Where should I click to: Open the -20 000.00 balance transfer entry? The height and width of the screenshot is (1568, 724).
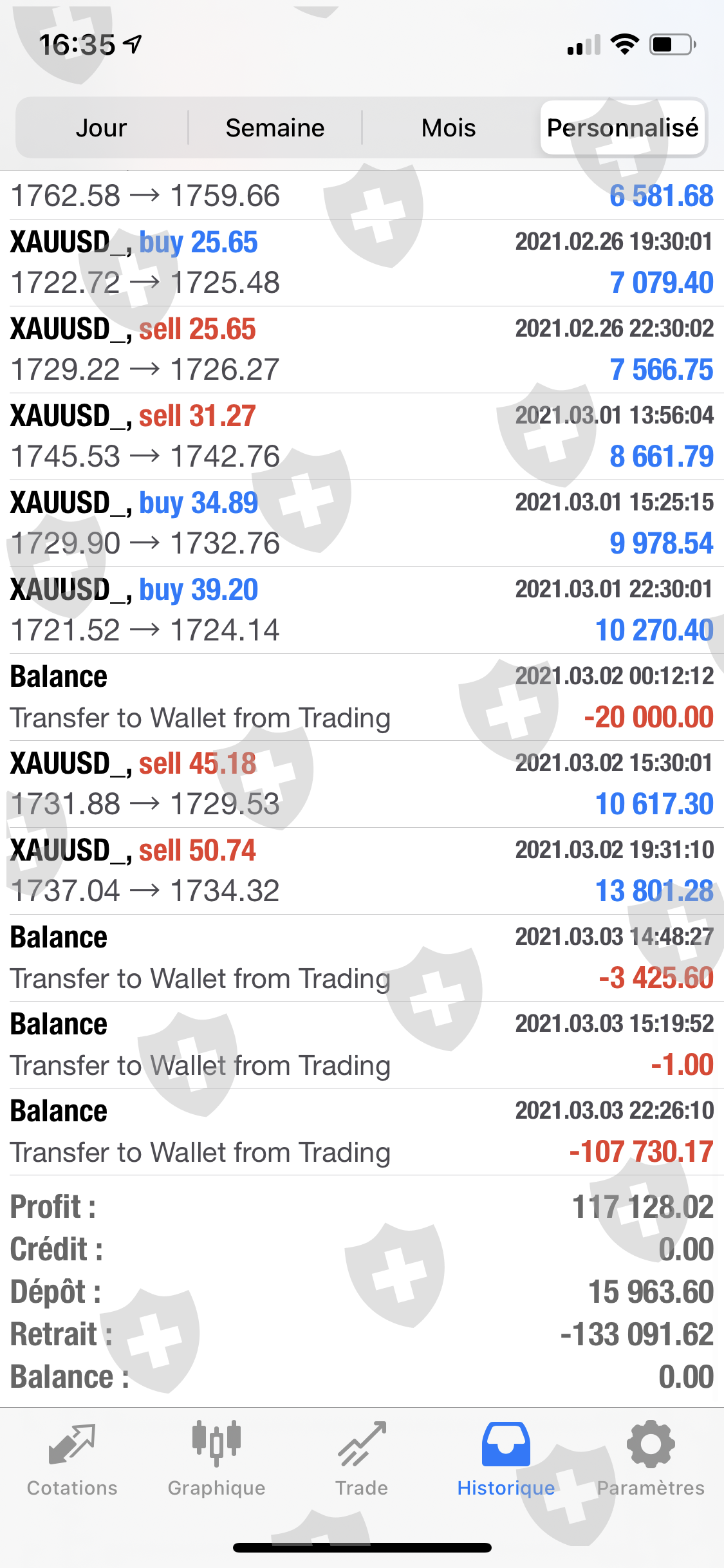pos(362,697)
